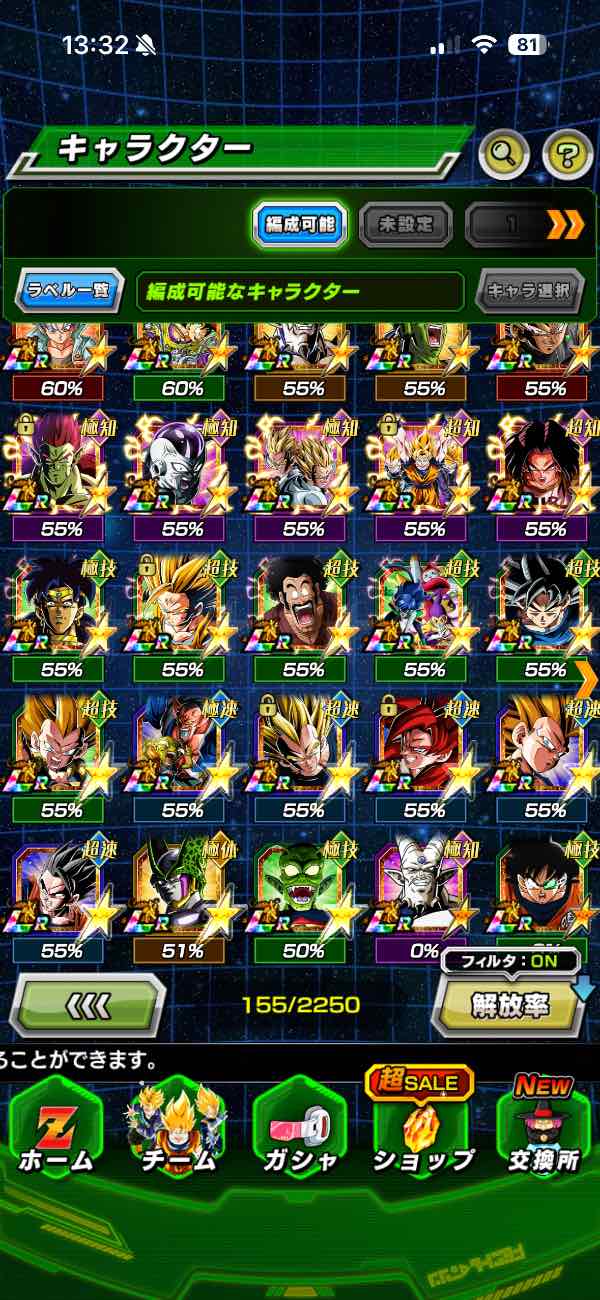
Task: Select the 未設定 label tab
Action: click(405, 225)
